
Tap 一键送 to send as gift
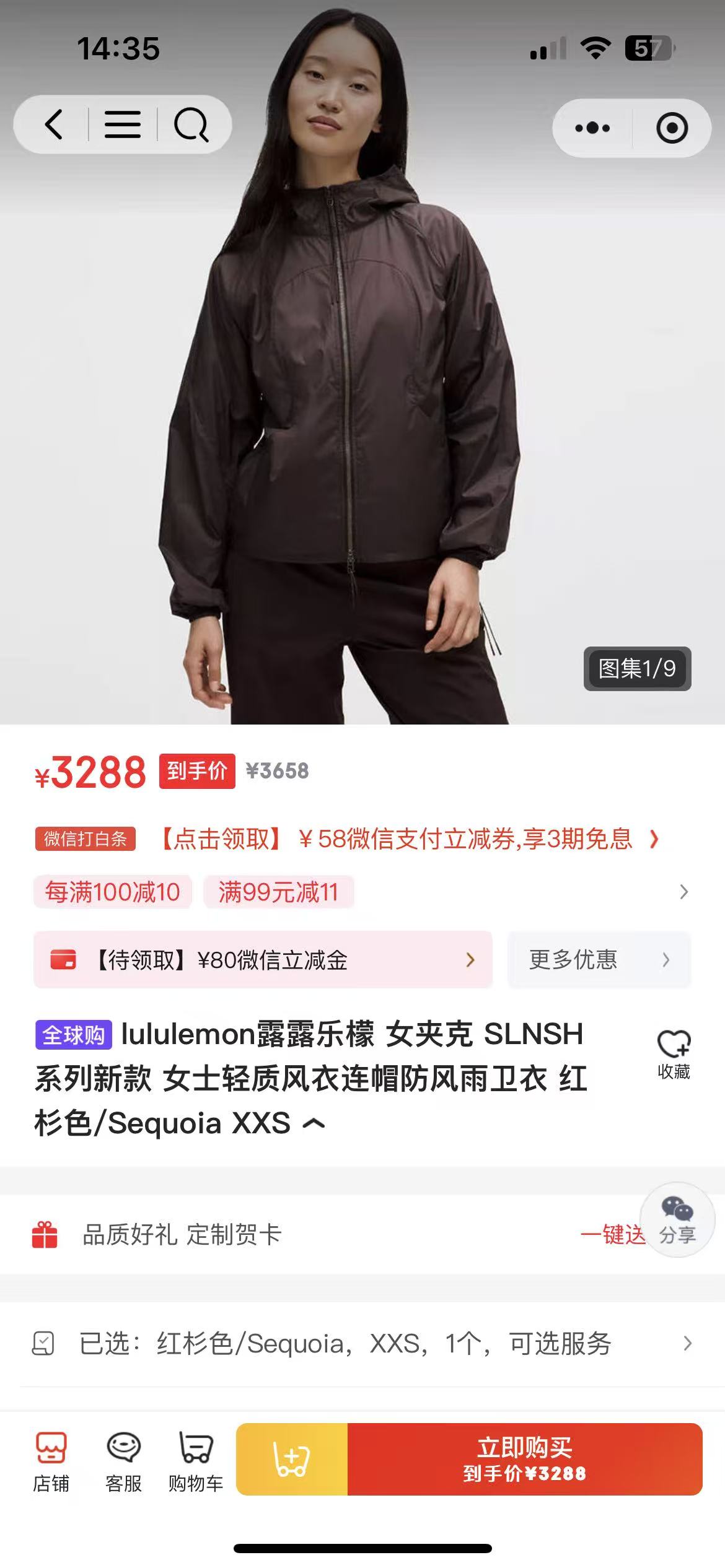point(613,1234)
